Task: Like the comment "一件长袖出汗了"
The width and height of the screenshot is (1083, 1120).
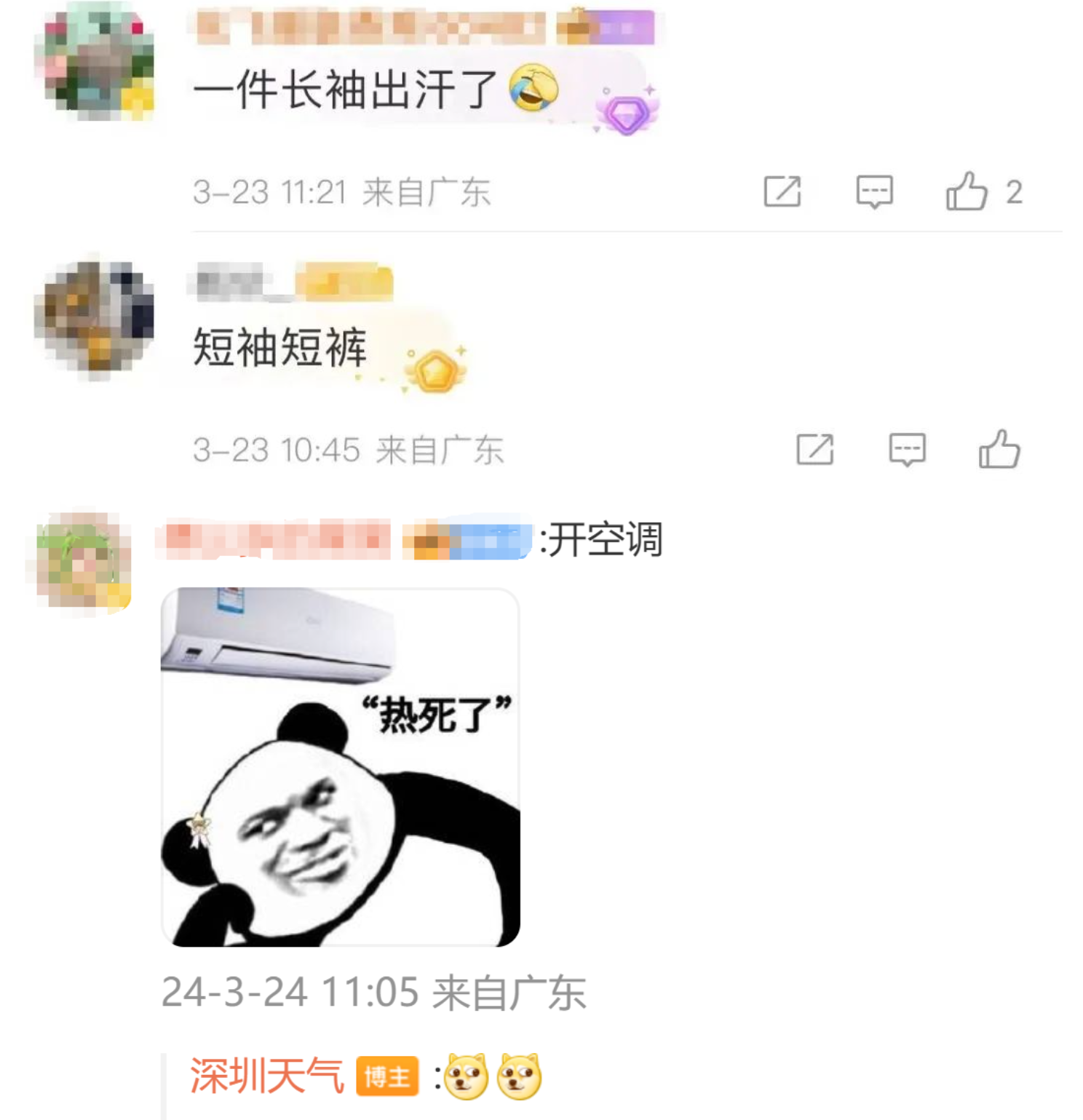Action: click(967, 192)
